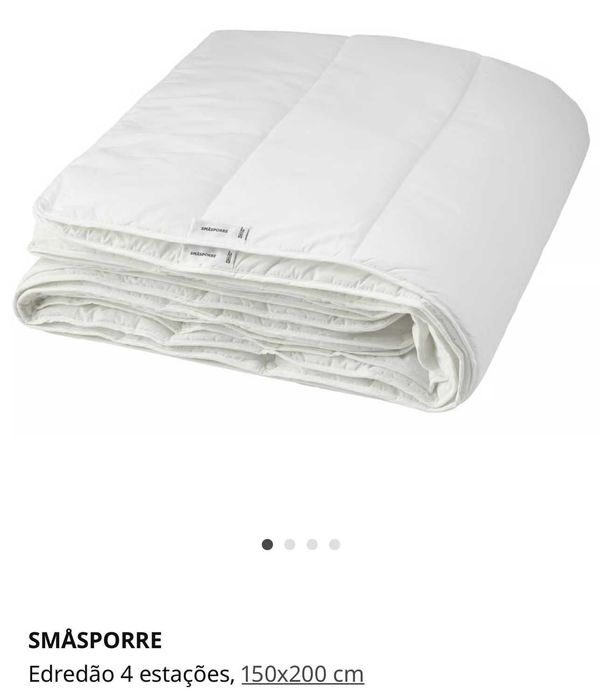This screenshot has height=699, width=602.
Task: Select the last image indicator dot
Action: click(335, 545)
